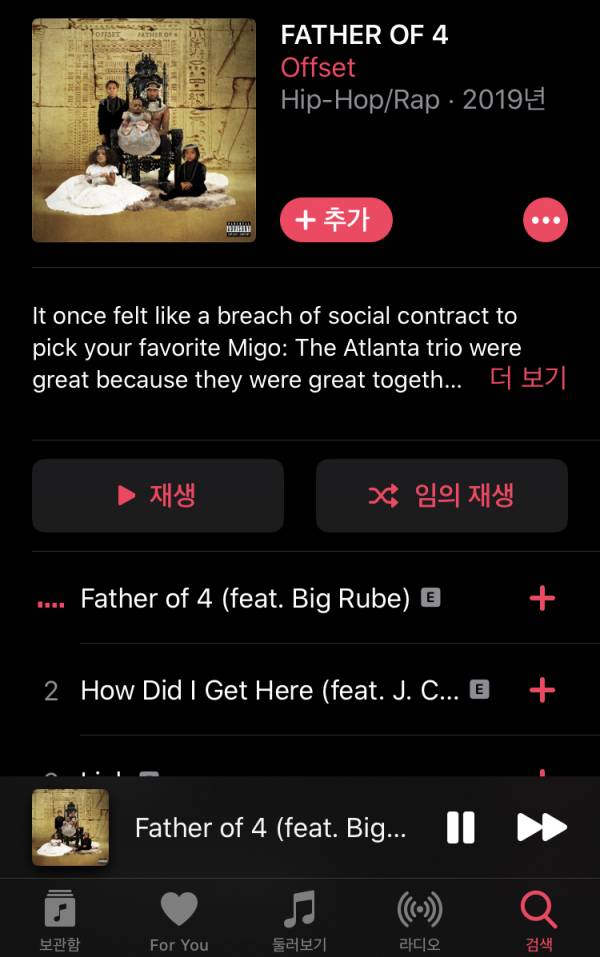The width and height of the screenshot is (600, 957).
Task: Expand the description with 더 보기
Action: 528,378
